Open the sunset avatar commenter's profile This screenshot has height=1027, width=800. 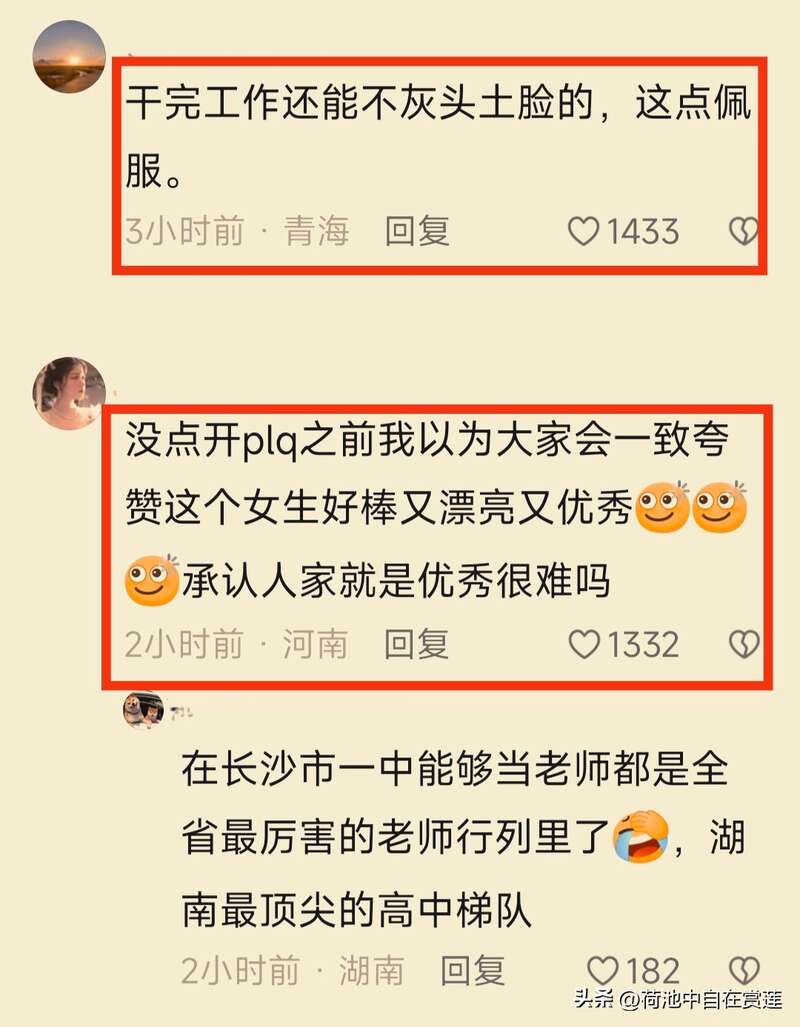tap(69, 56)
